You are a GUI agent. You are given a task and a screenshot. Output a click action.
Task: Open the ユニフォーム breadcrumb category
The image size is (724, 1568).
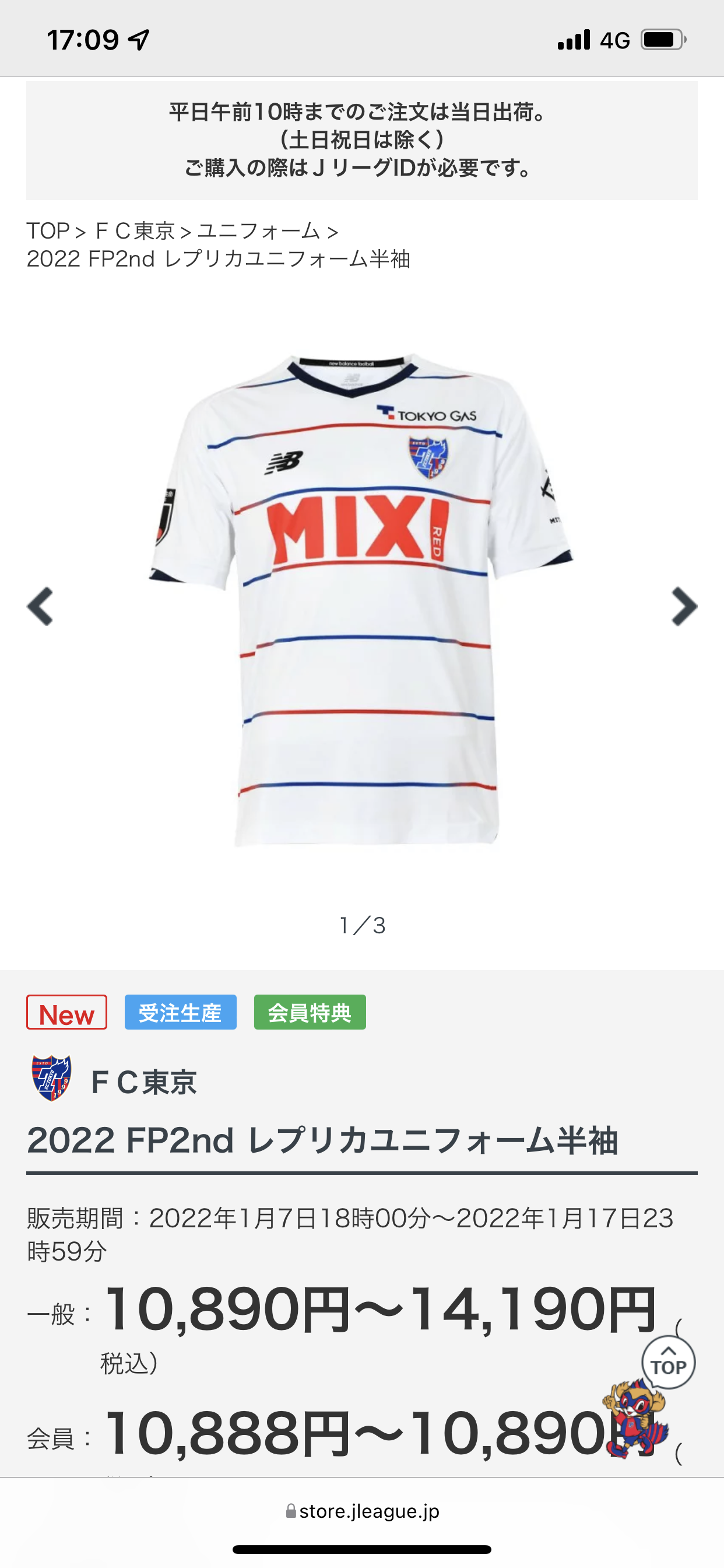pyautogui.click(x=259, y=232)
